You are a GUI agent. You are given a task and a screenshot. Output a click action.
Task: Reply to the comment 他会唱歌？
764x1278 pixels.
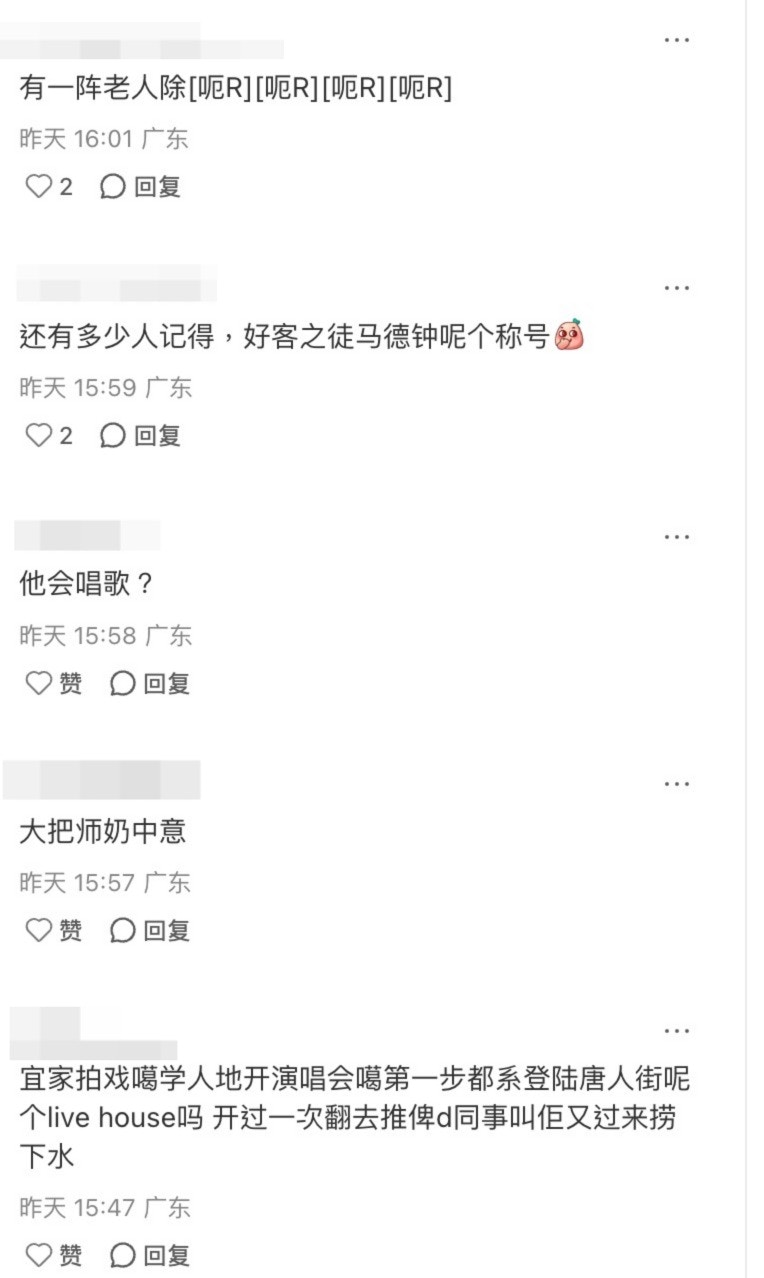(149, 684)
